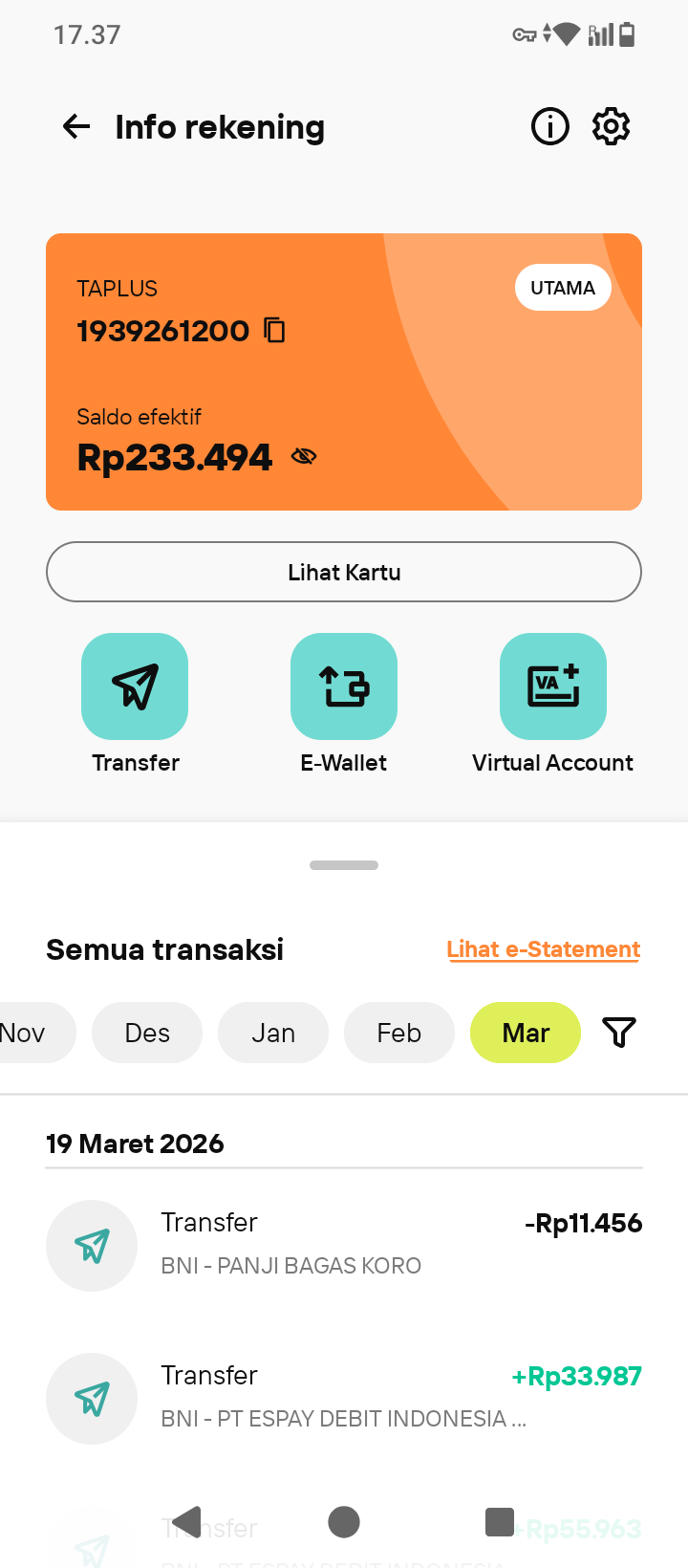Select the Mar month chip
Viewport: 688px width, 1568px height.
(x=526, y=1033)
